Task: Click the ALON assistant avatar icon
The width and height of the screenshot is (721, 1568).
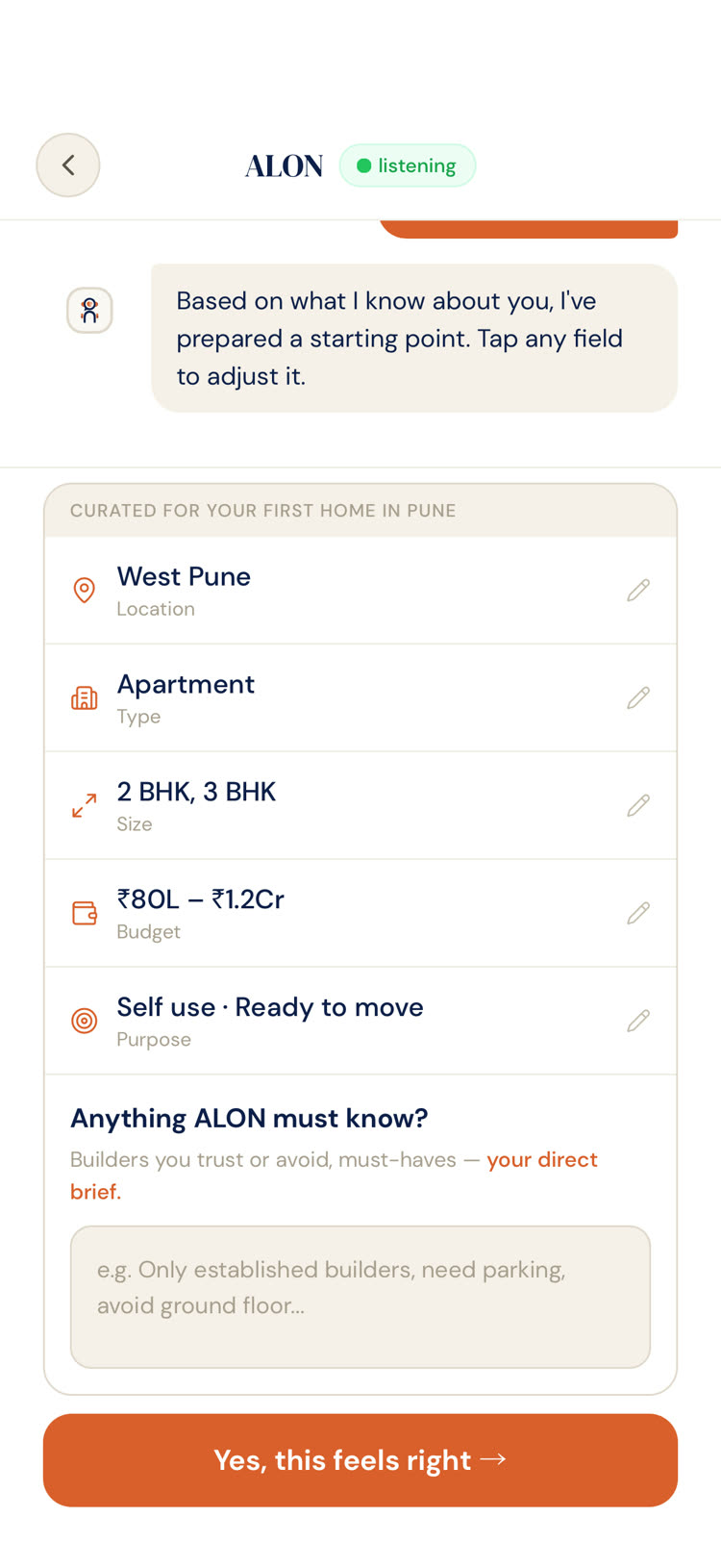Action: point(88,310)
